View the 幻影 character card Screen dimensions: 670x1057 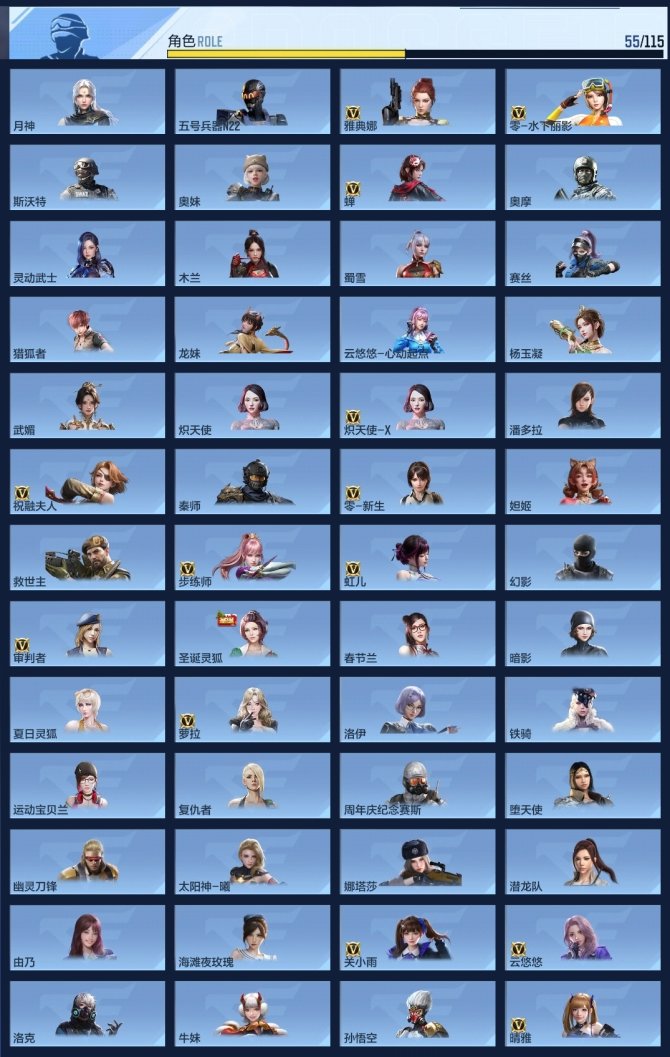(x=582, y=557)
